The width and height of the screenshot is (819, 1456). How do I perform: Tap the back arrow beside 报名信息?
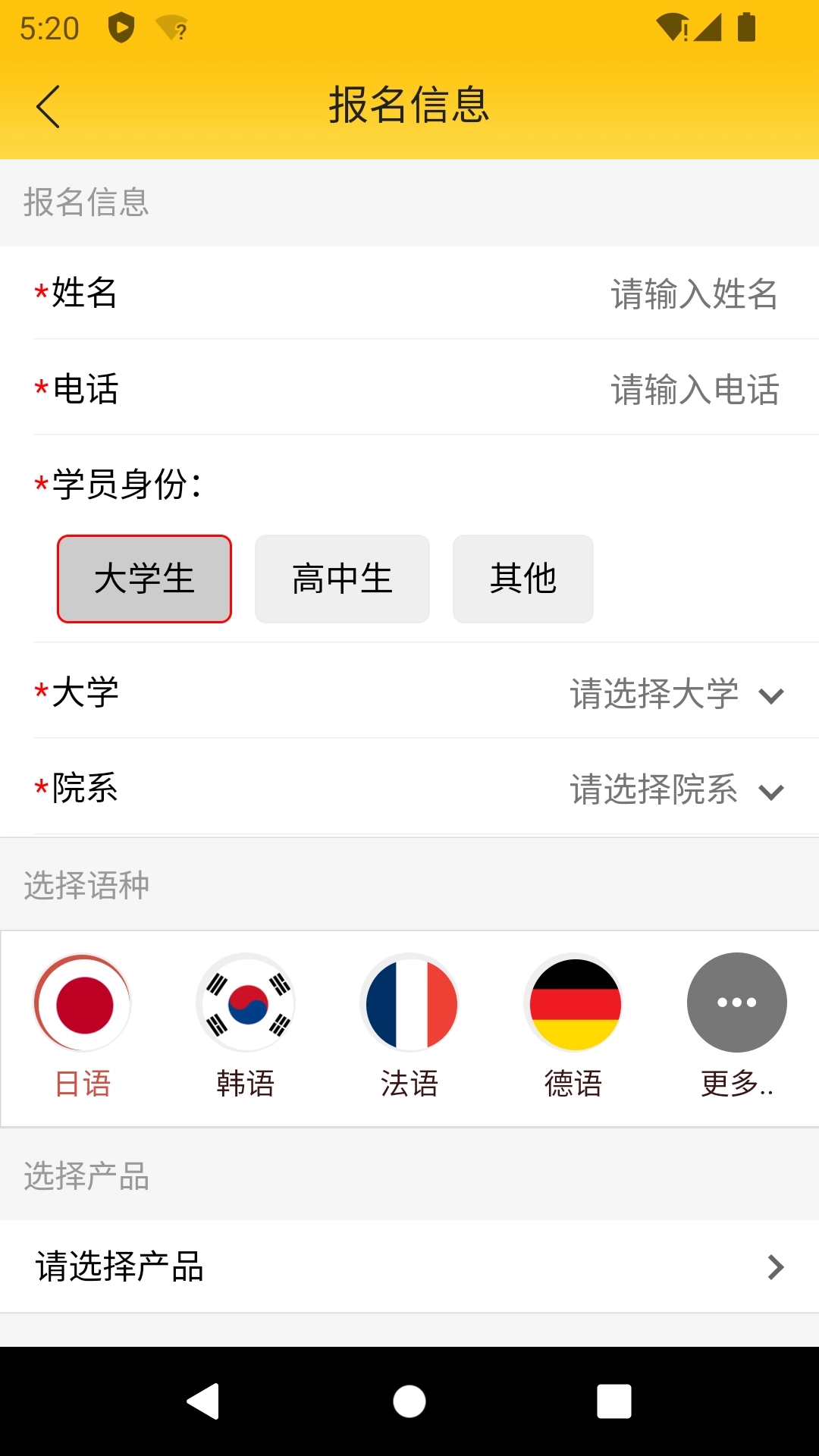[x=48, y=106]
